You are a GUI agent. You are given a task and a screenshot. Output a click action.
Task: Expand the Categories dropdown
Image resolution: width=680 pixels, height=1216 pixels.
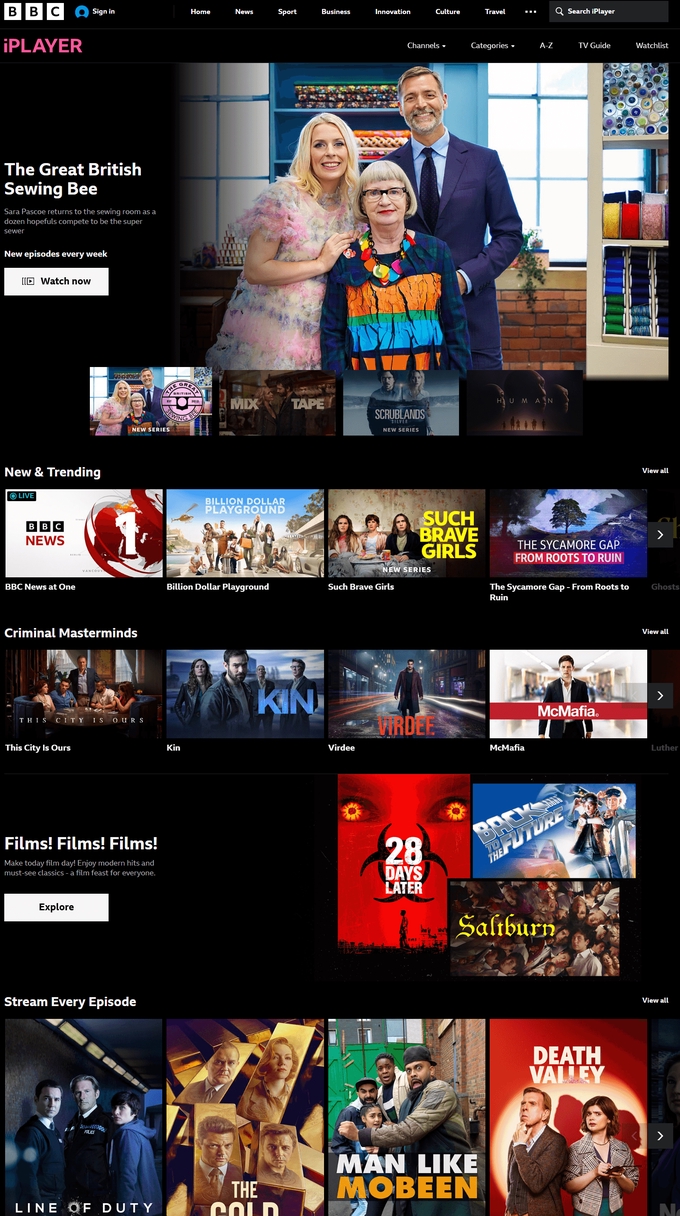pyautogui.click(x=492, y=46)
